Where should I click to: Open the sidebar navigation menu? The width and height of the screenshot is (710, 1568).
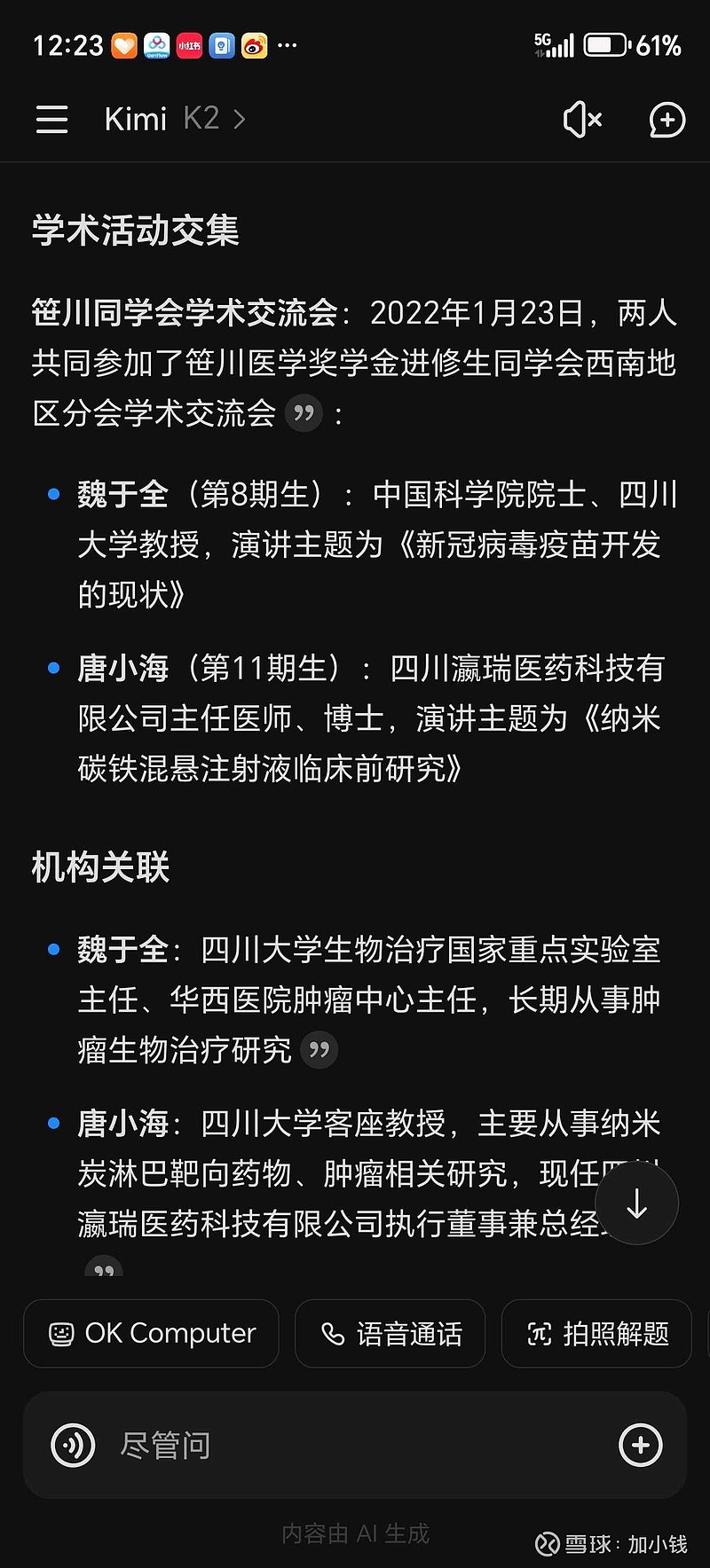(x=51, y=119)
